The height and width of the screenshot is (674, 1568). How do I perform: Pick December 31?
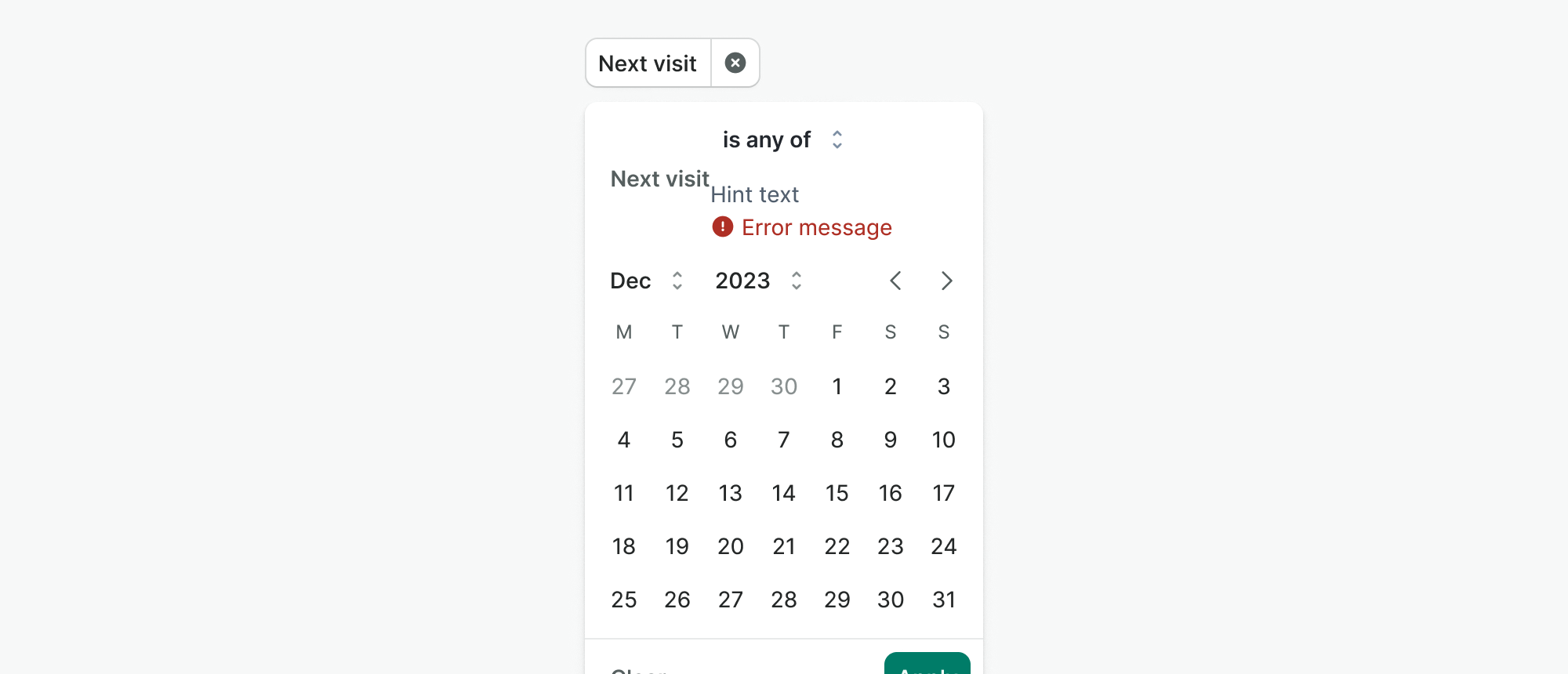(x=943, y=600)
